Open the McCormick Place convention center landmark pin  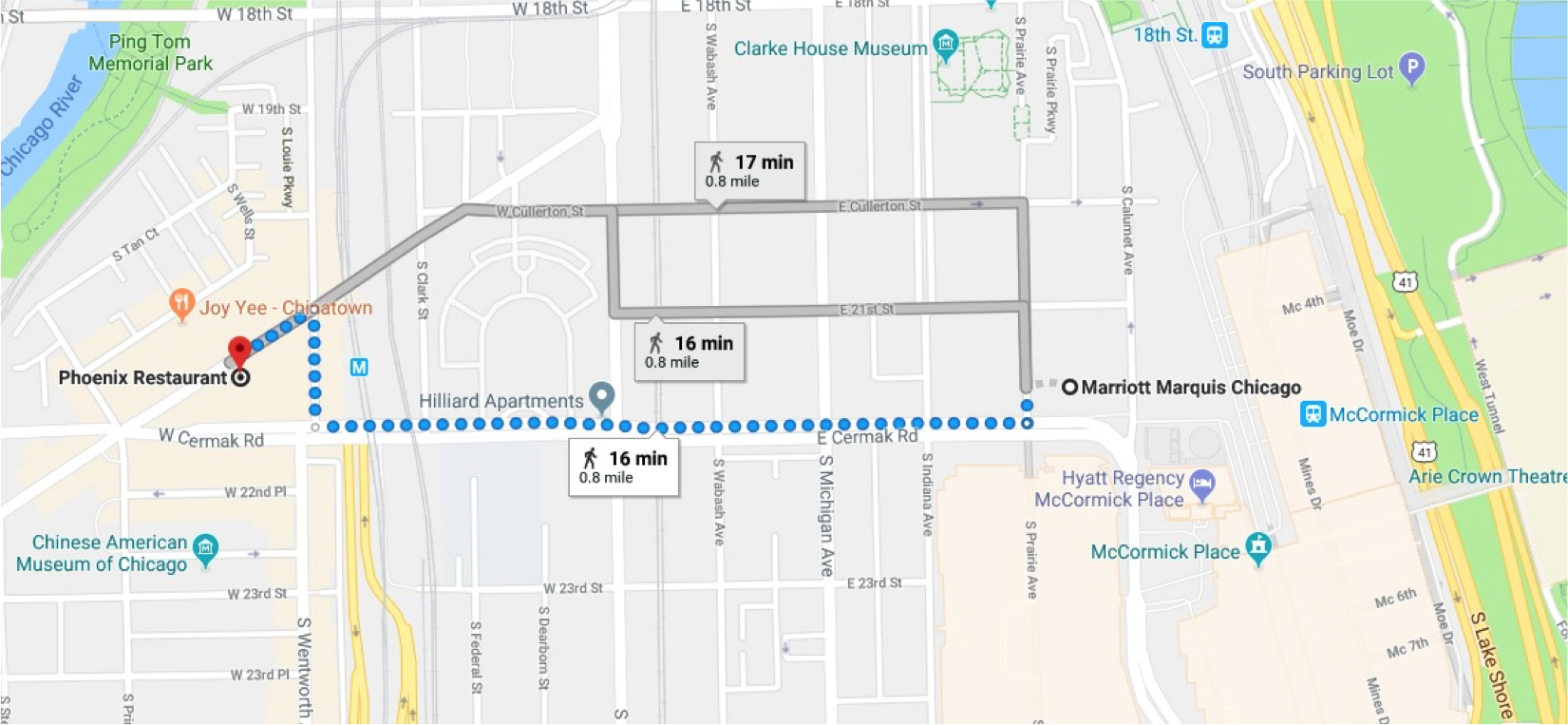(x=1258, y=547)
